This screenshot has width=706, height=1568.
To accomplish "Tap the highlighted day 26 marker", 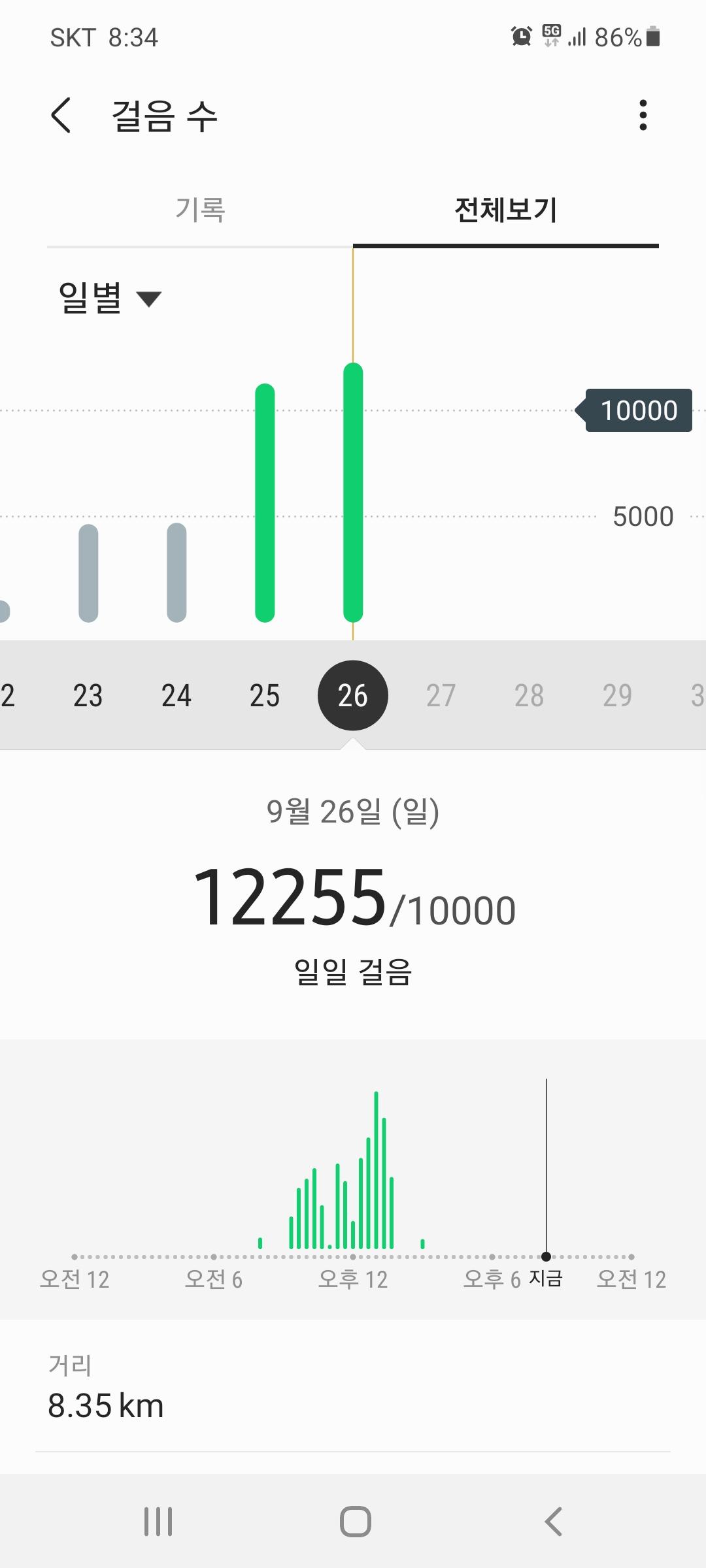I will 352,696.
